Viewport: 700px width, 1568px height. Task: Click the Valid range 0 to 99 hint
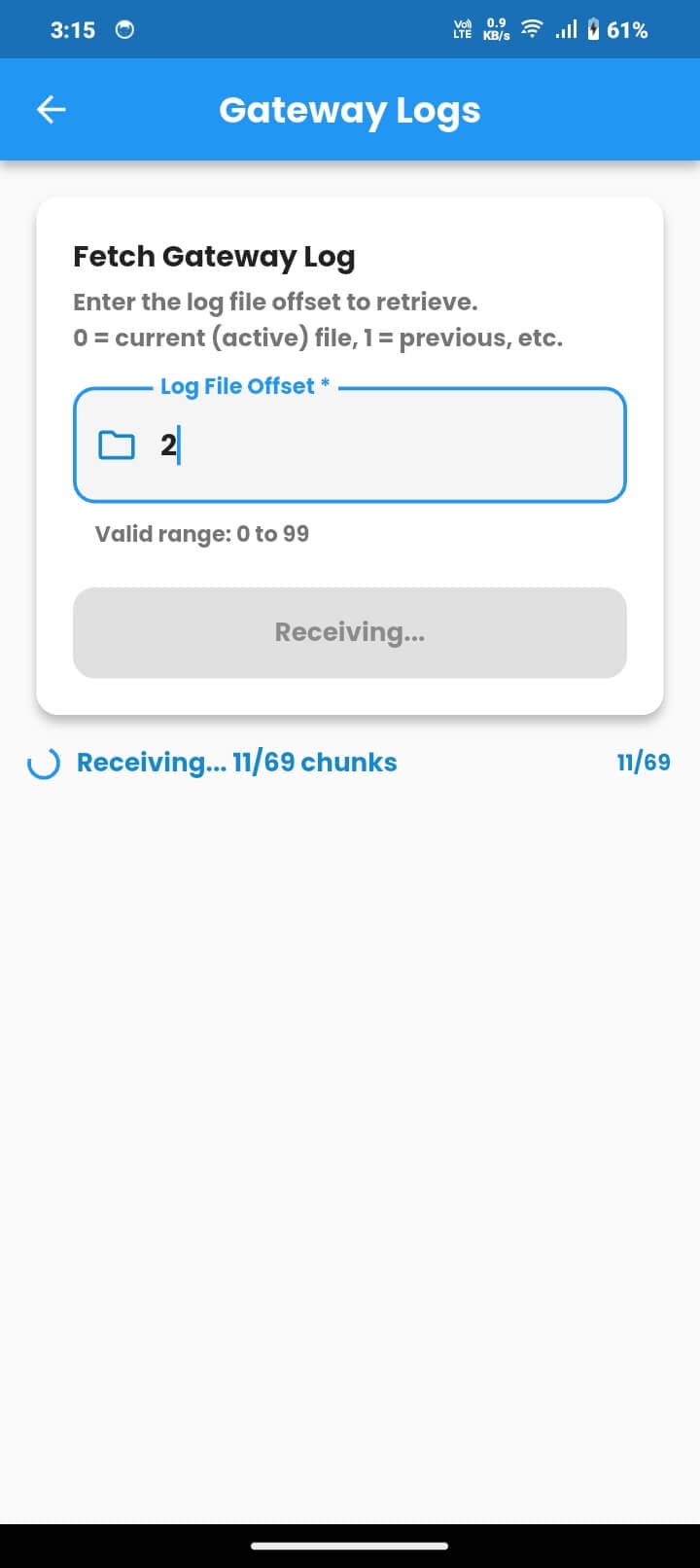pos(200,533)
